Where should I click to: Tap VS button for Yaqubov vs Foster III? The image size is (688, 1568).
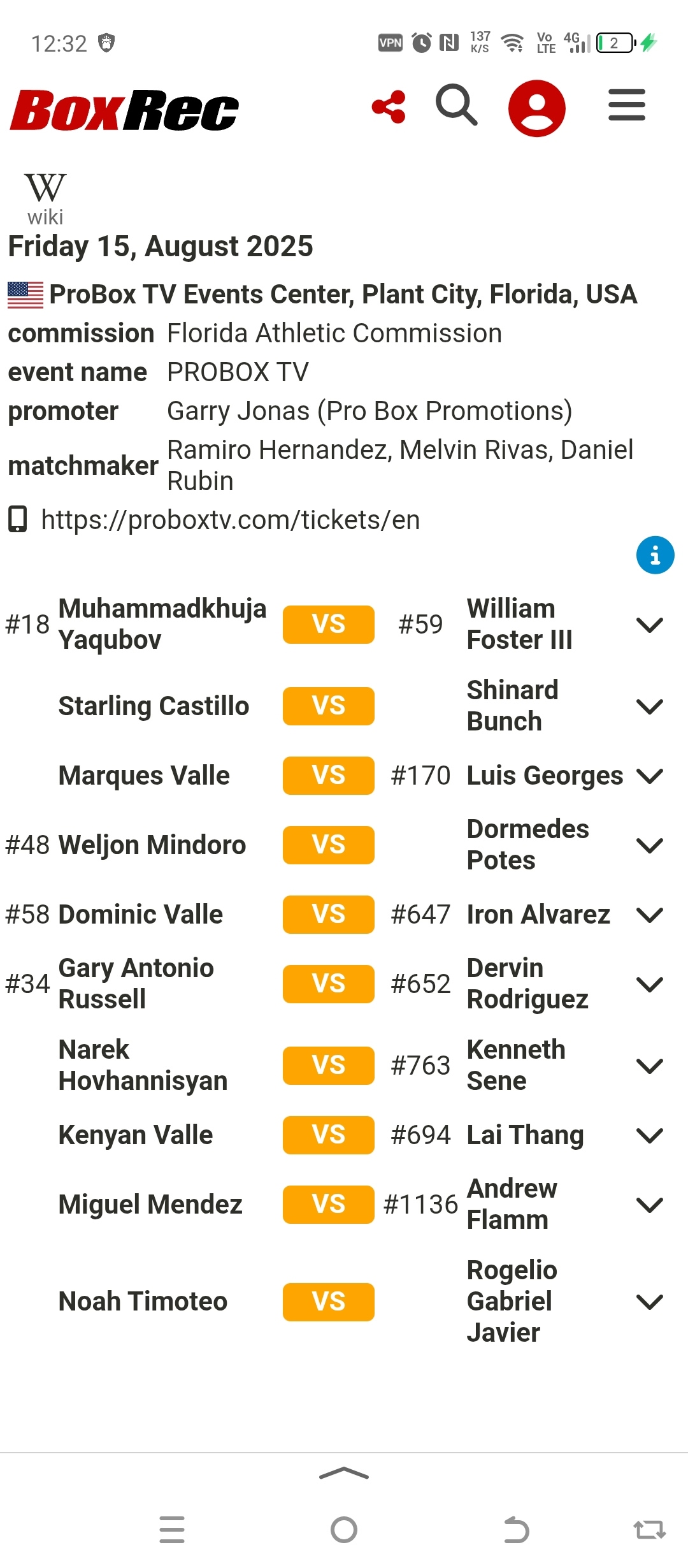coord(329,624)
